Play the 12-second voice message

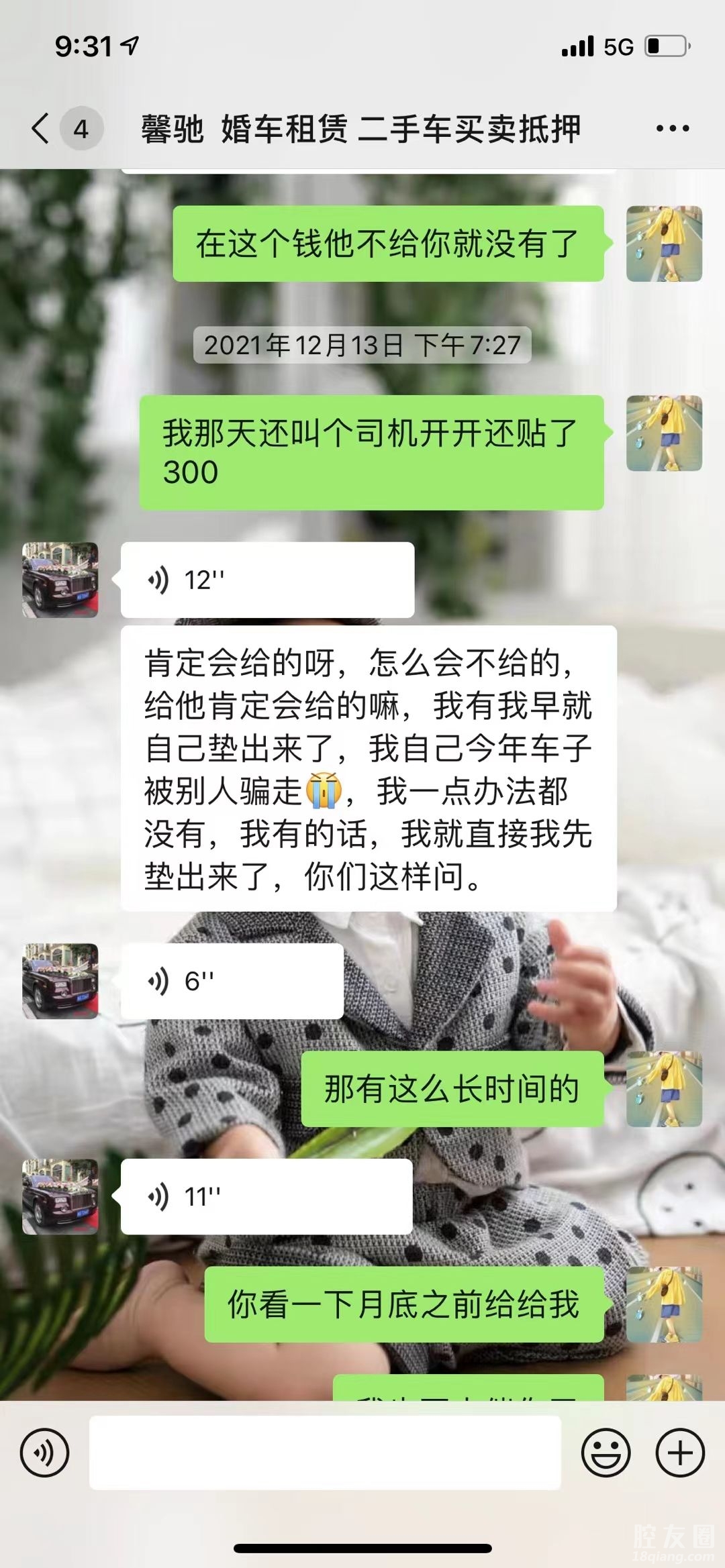click(267, 580)
